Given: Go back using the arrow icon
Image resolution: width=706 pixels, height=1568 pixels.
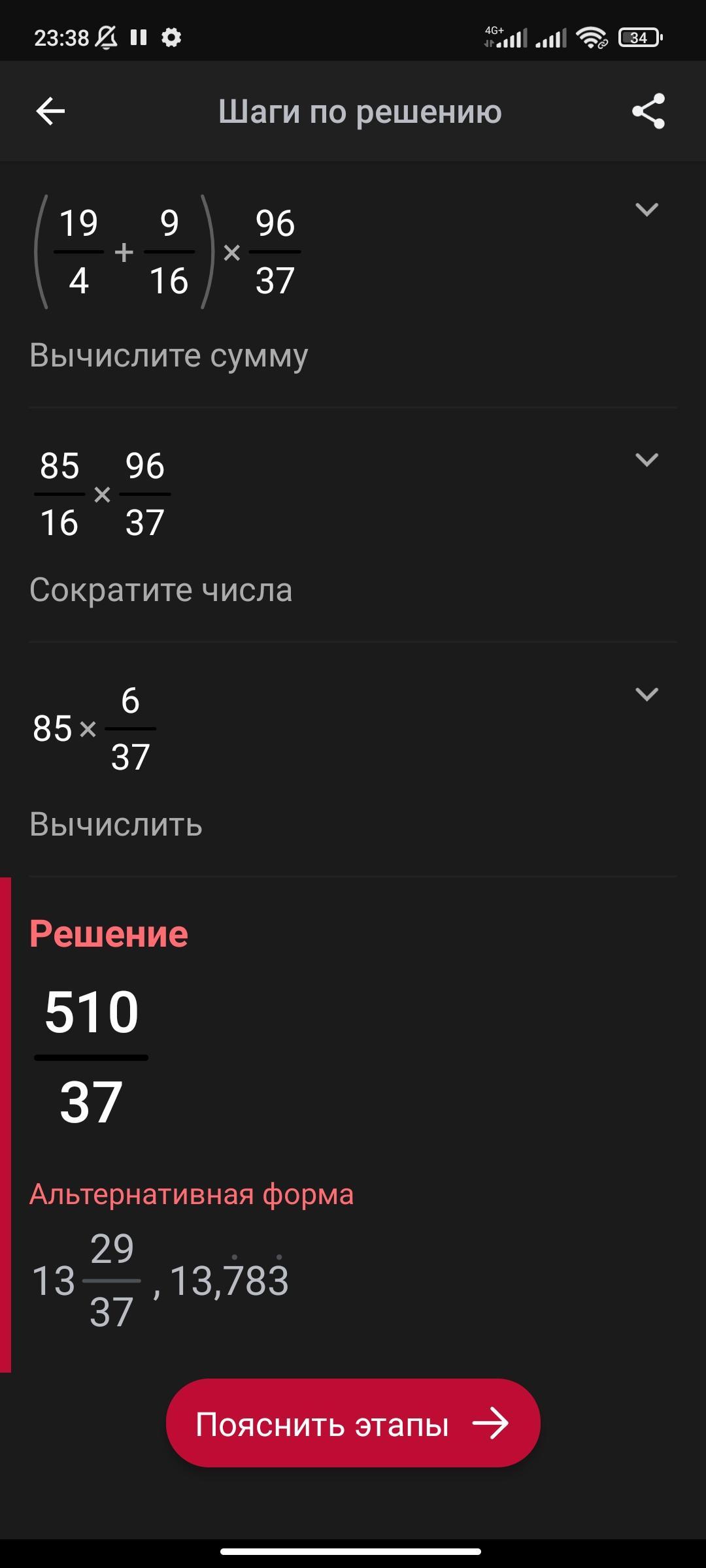Looking at the screenshot, I should click(50, 111).
